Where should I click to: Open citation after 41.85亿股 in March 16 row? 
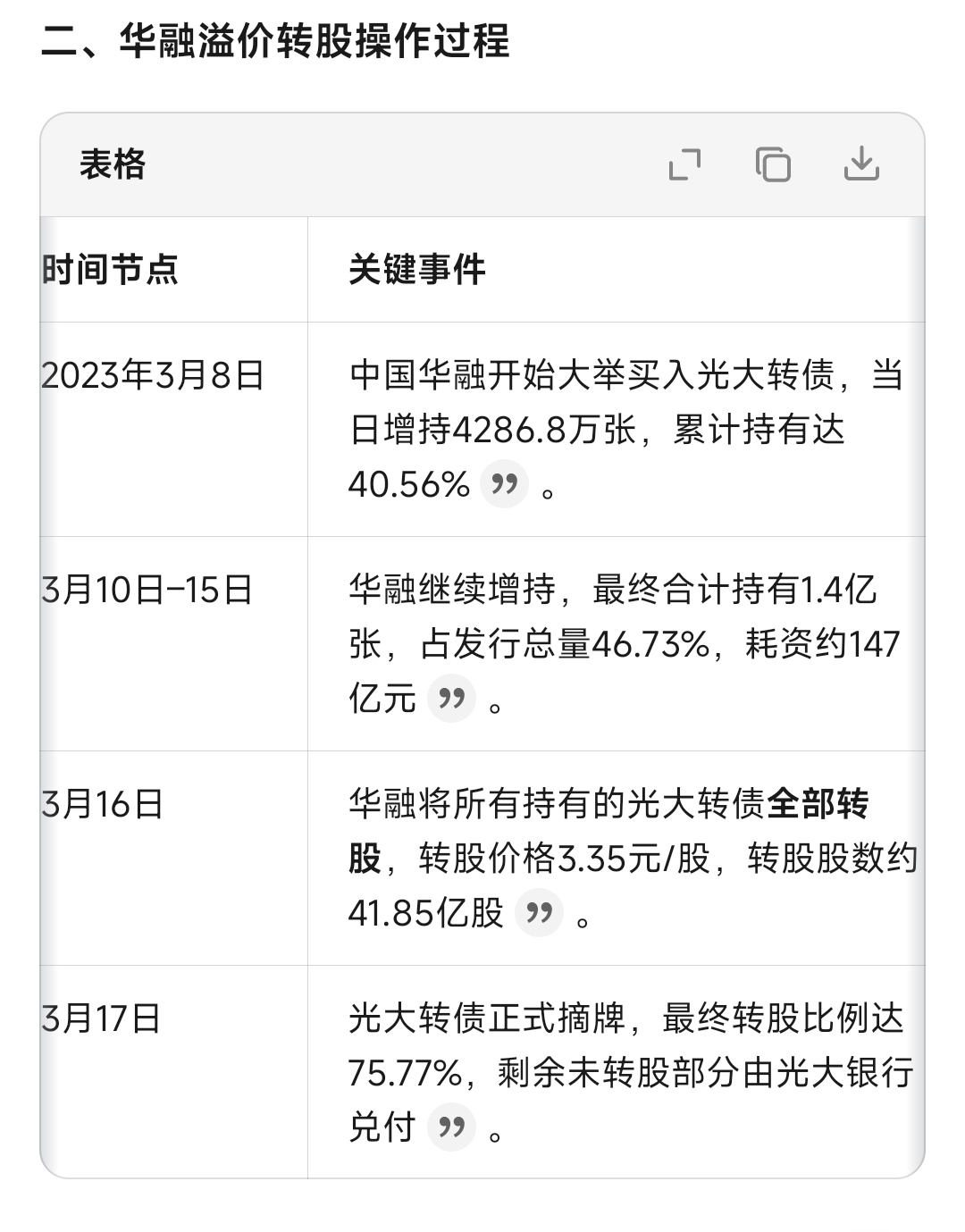(x=539, y=913)
